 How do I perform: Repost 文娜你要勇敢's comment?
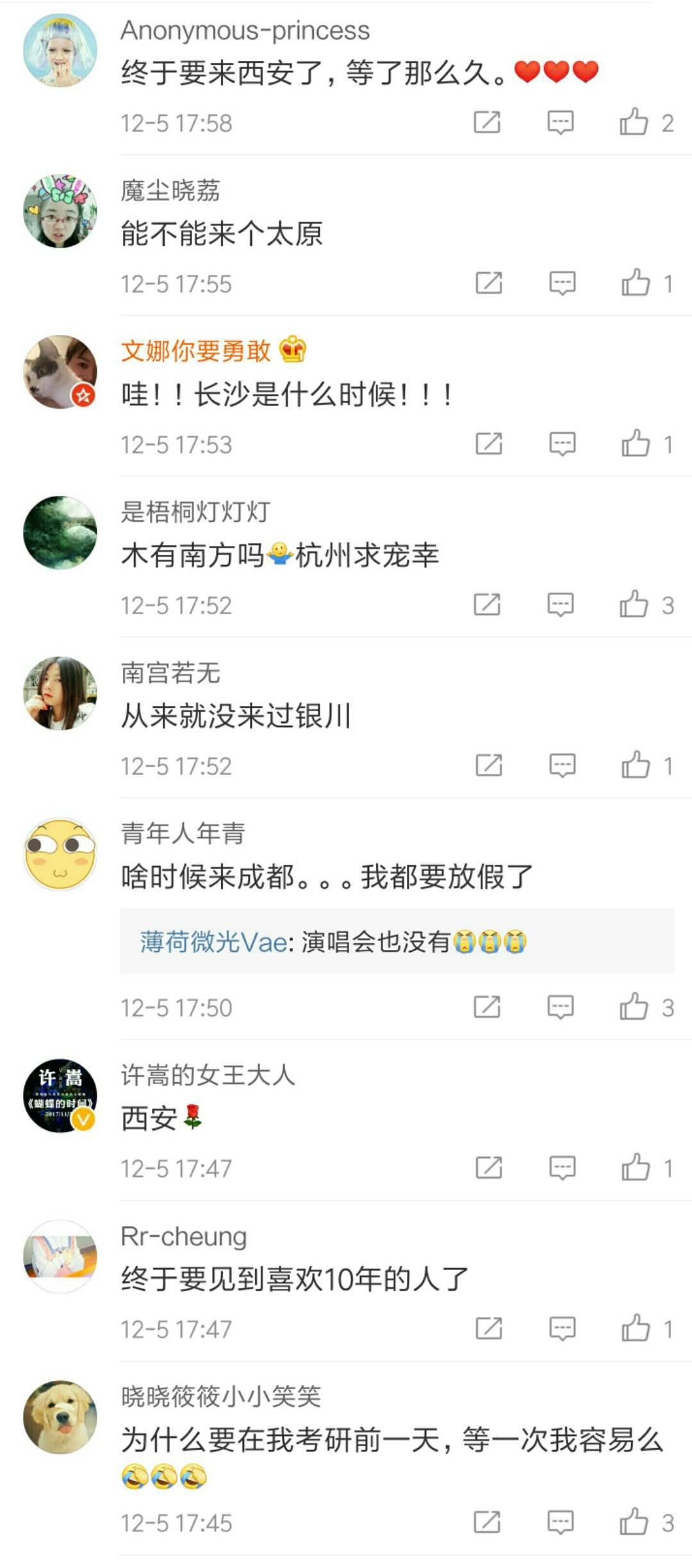(x=489, y=443)
